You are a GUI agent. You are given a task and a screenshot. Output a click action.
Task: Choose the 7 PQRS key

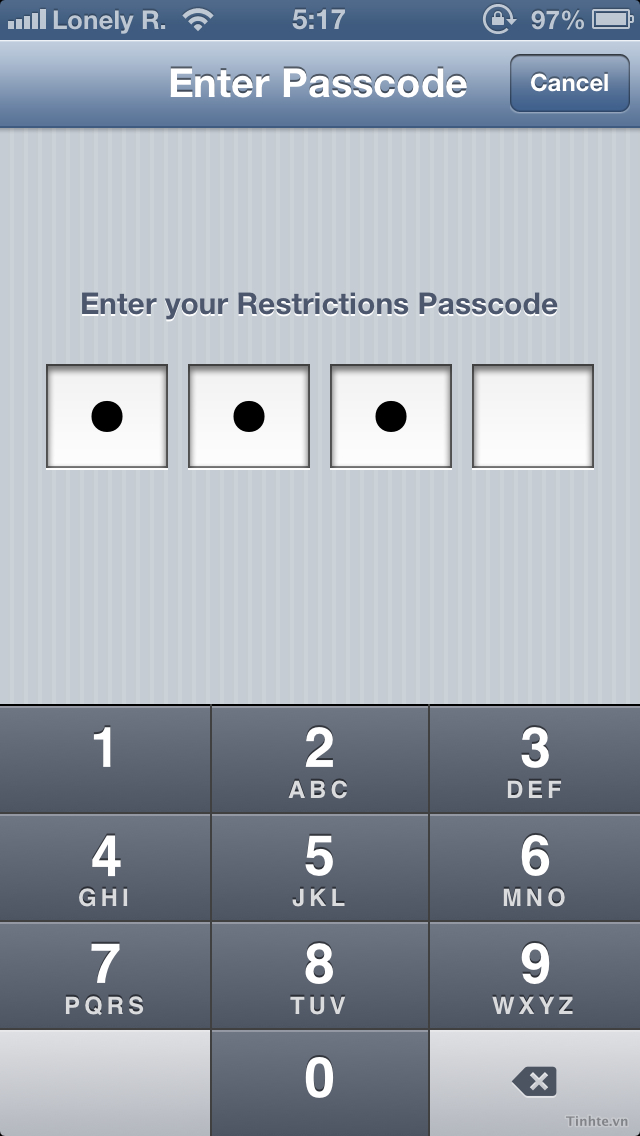[105, 975]
